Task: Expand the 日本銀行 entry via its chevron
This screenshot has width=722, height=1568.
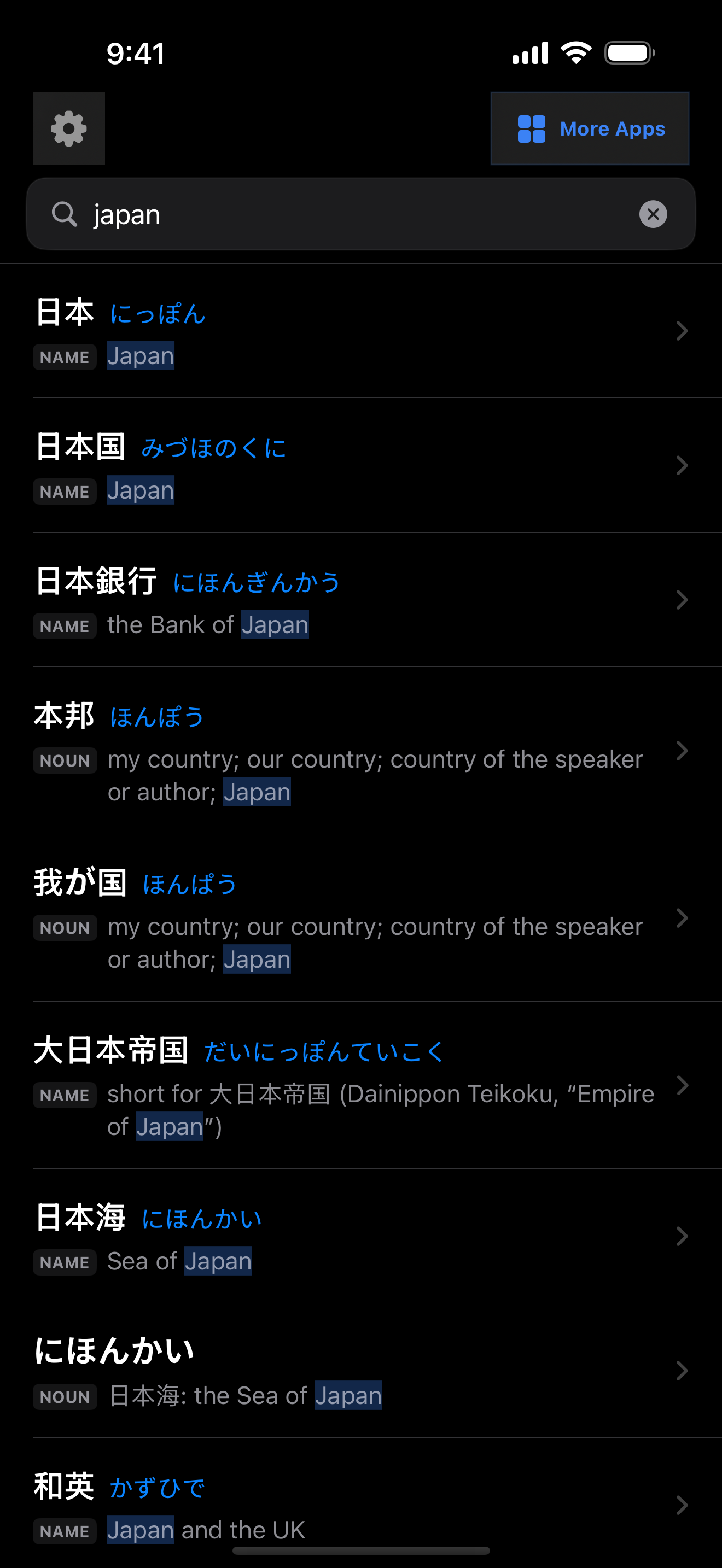Action: 682,600
